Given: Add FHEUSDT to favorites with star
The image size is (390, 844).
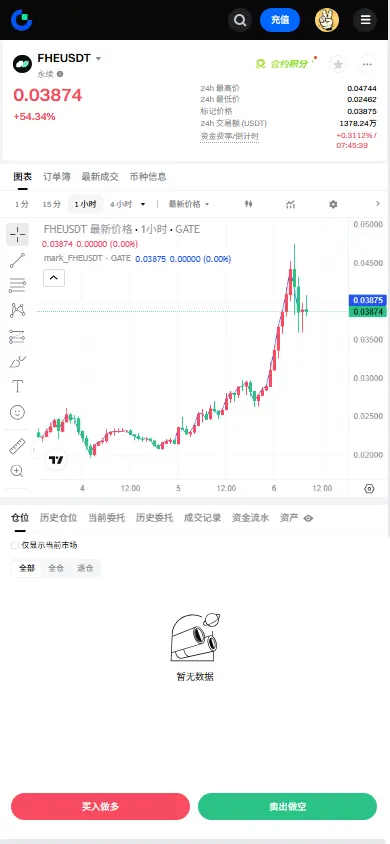Looking at the screenshot, I should (x=338, y=65).
